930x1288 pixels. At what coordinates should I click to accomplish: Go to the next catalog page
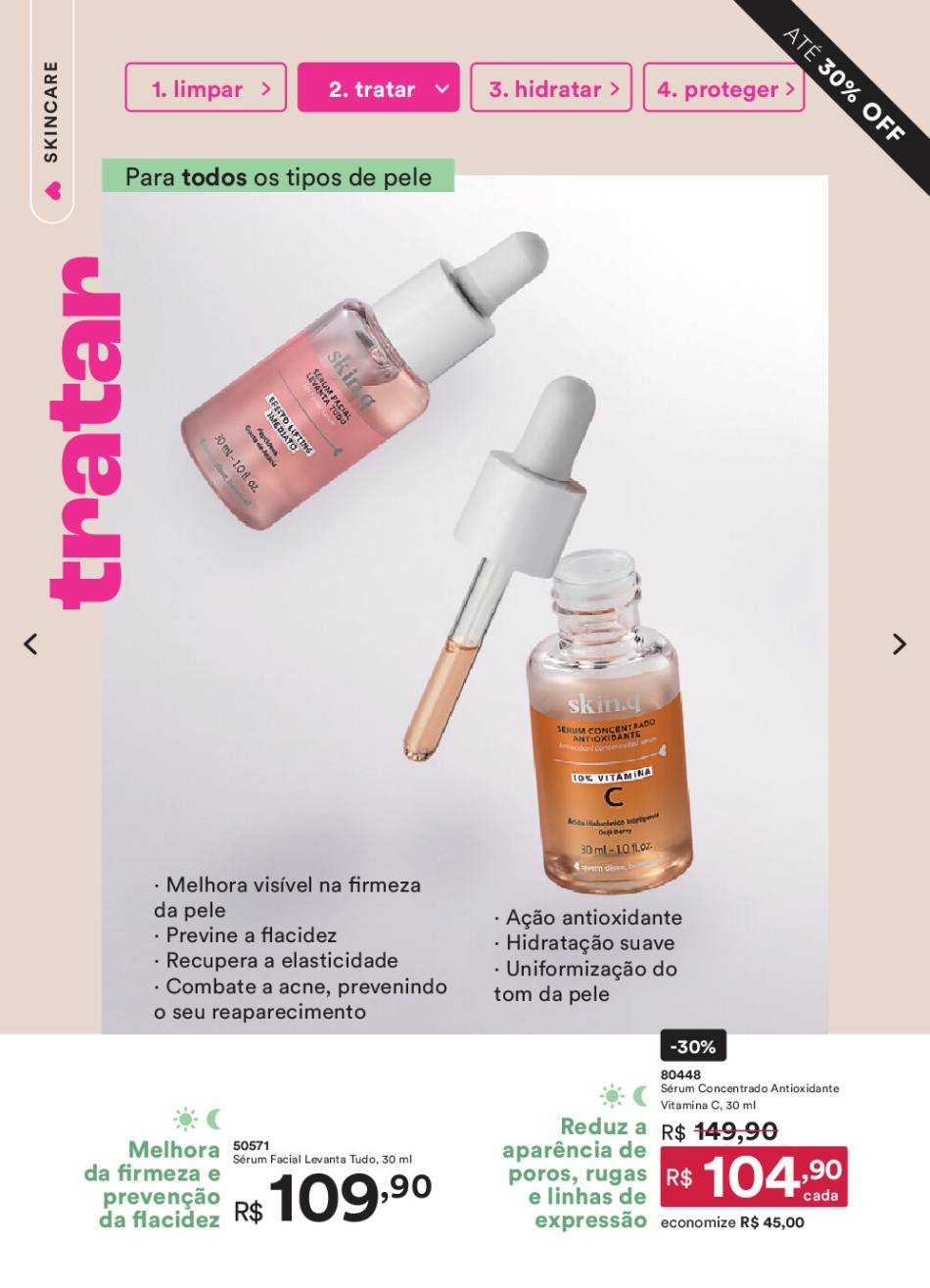[898, 644]
